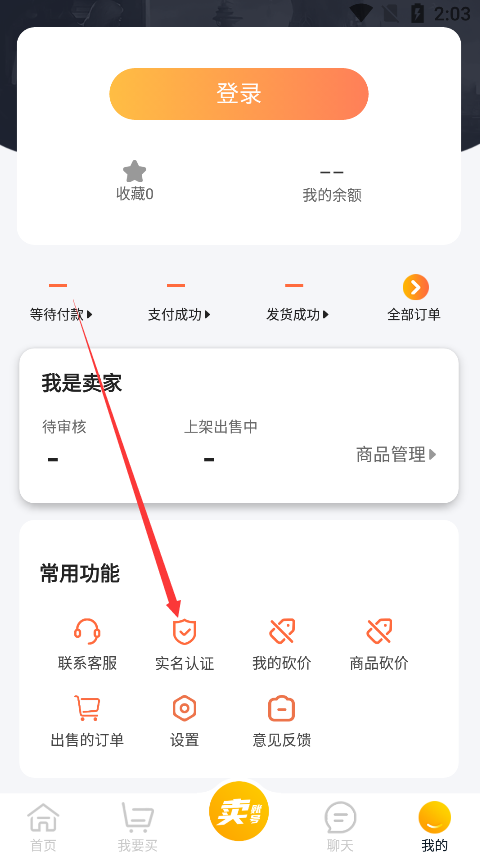Open 商品砍价

[x=379, y=644]
